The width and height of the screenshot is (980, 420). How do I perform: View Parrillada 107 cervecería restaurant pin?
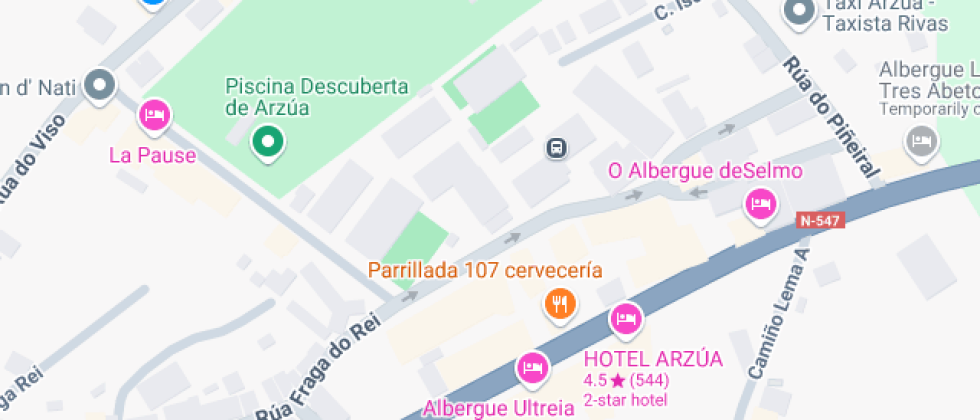[560, 302]
